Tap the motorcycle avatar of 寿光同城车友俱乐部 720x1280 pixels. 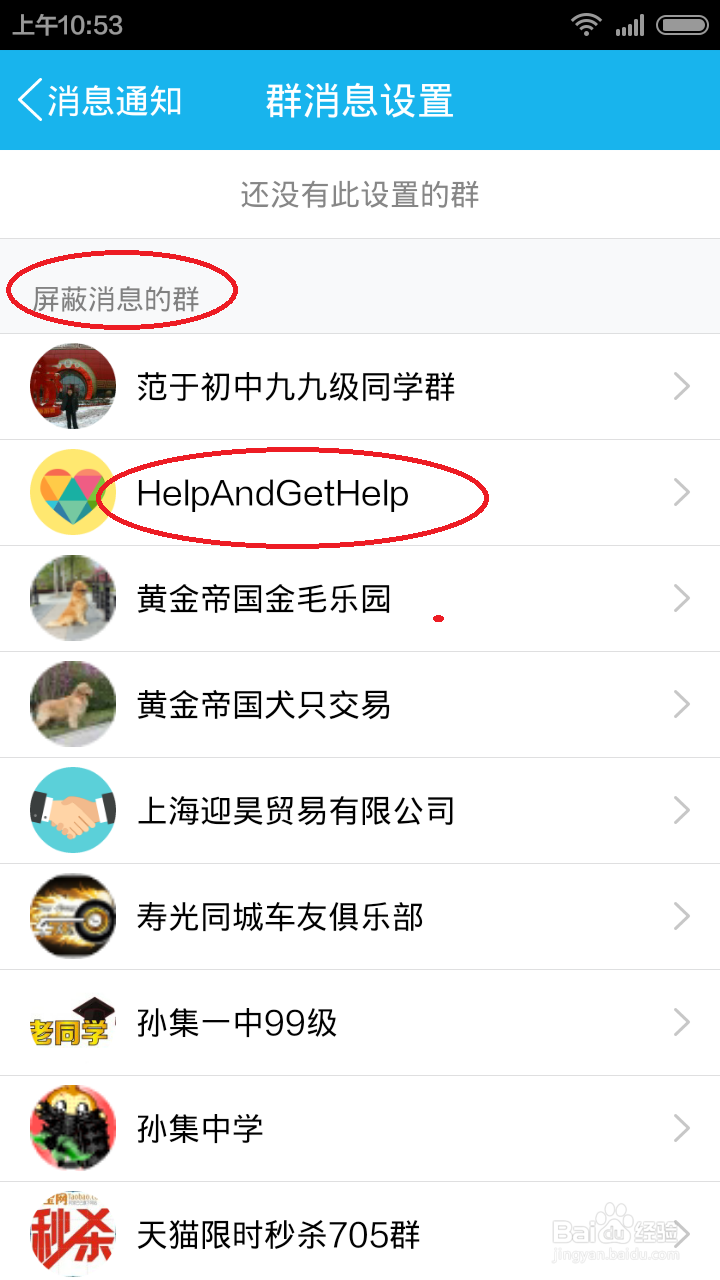(72, 916)
